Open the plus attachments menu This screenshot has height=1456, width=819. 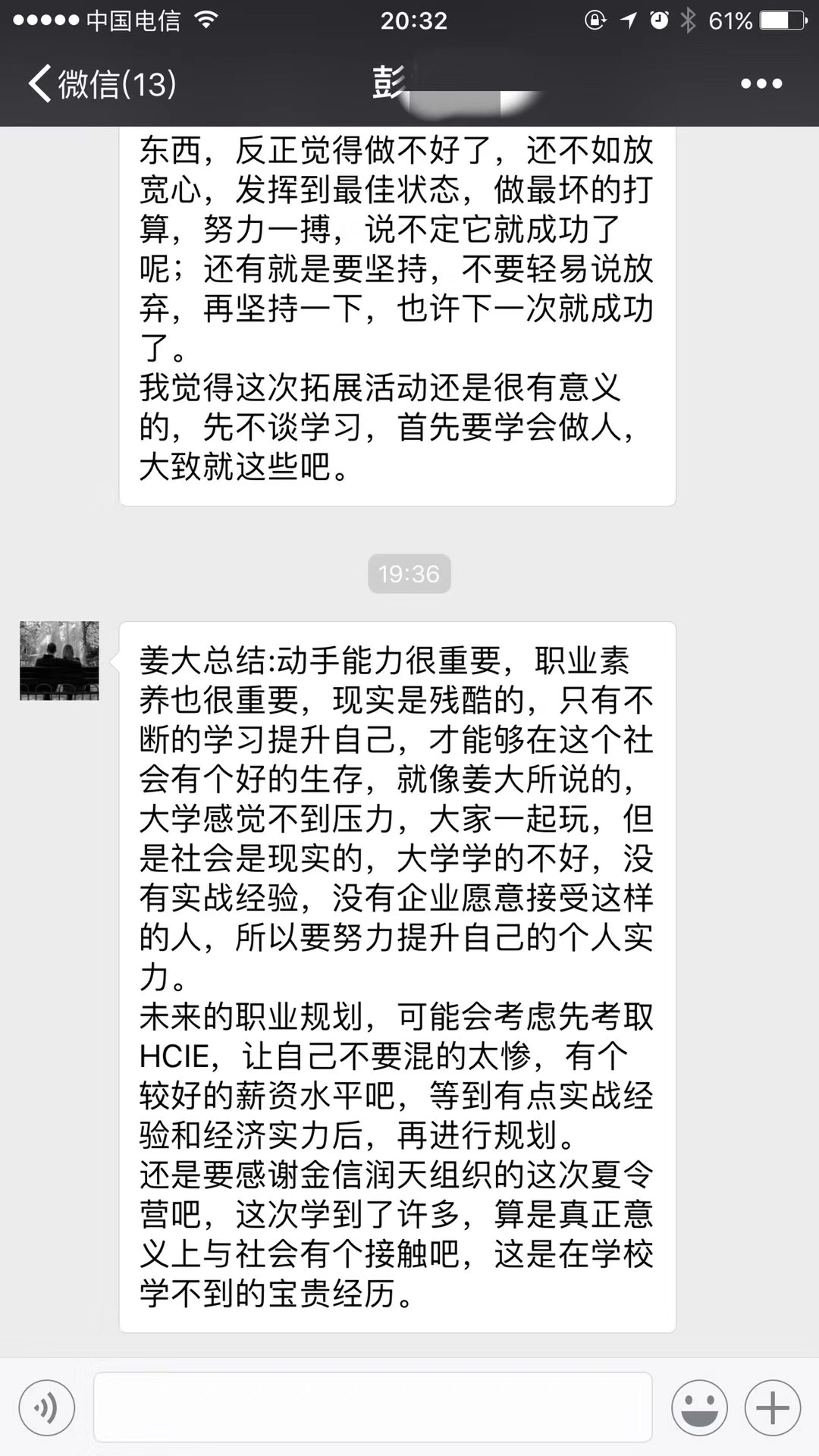tap(773, 1408)
